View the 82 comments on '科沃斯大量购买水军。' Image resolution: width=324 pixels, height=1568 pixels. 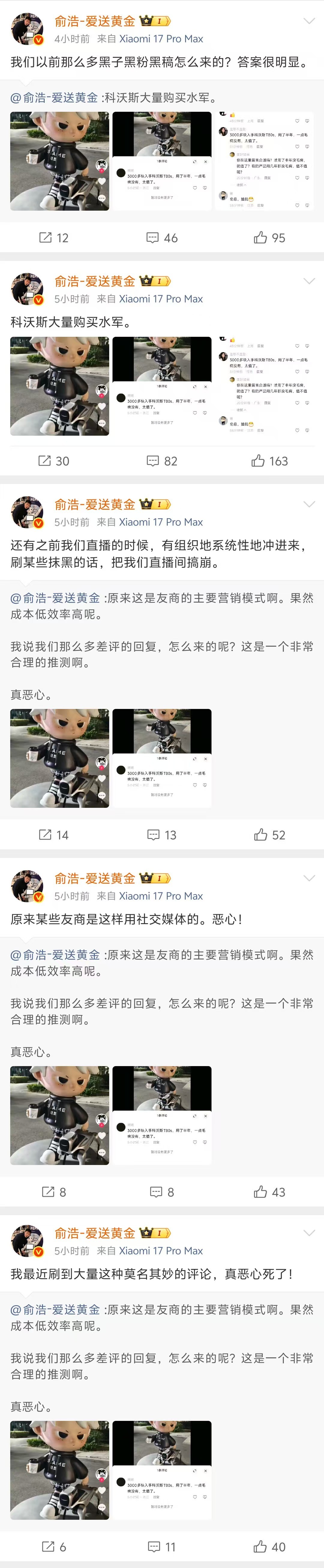(x=161, y=461)
